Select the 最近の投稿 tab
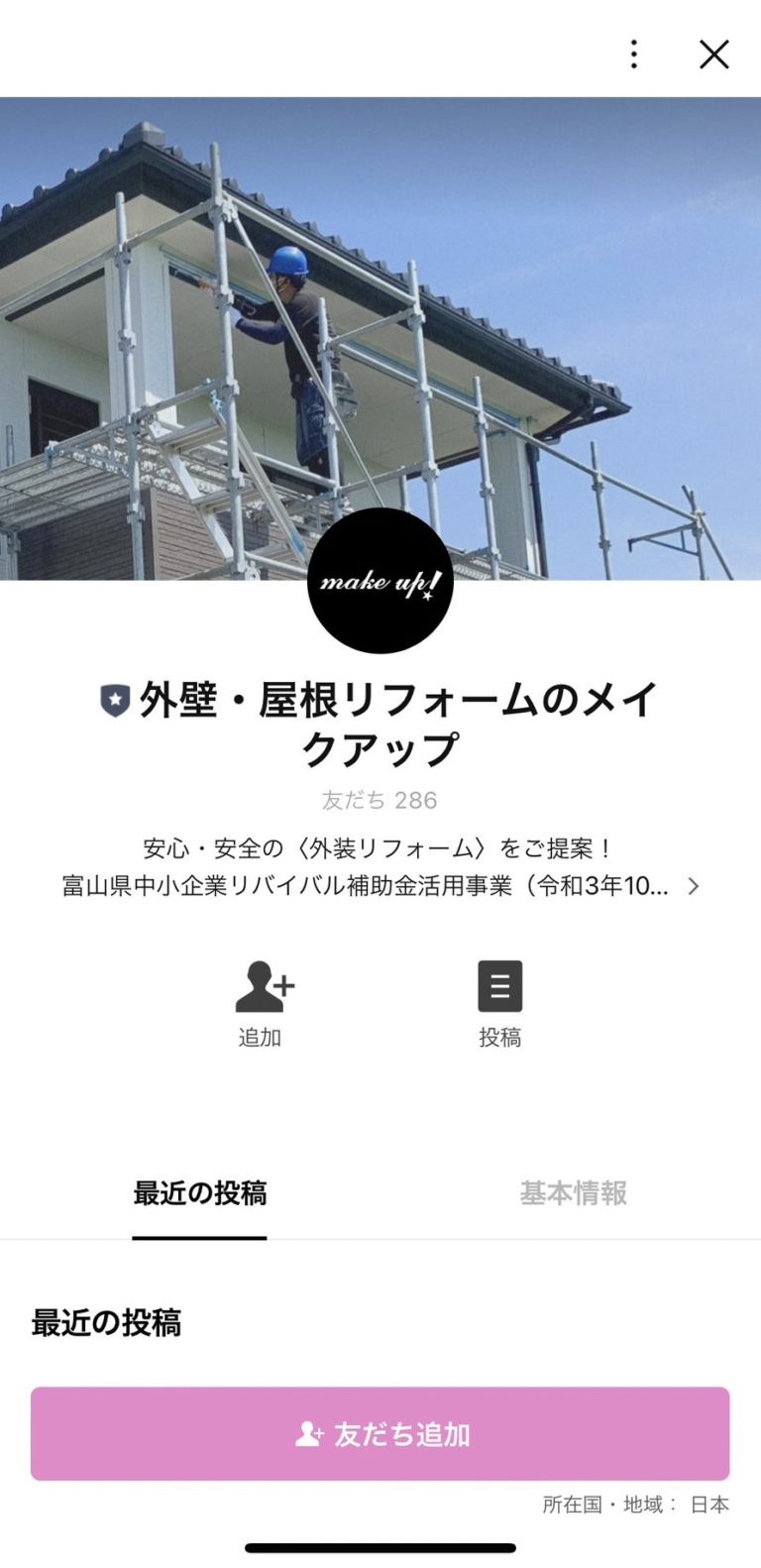This screenshot has height=1568, width=761. pos(199,1194)
